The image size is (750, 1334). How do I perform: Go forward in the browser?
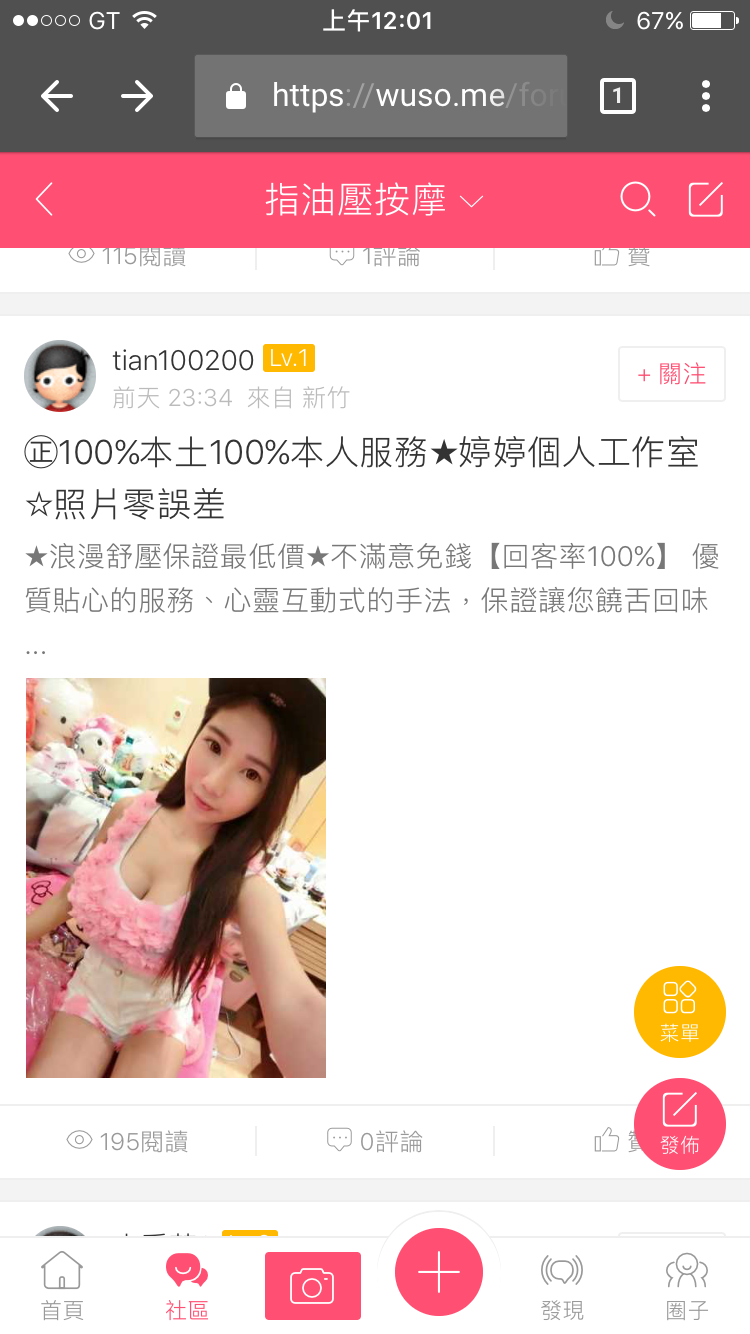pos(137,96)
